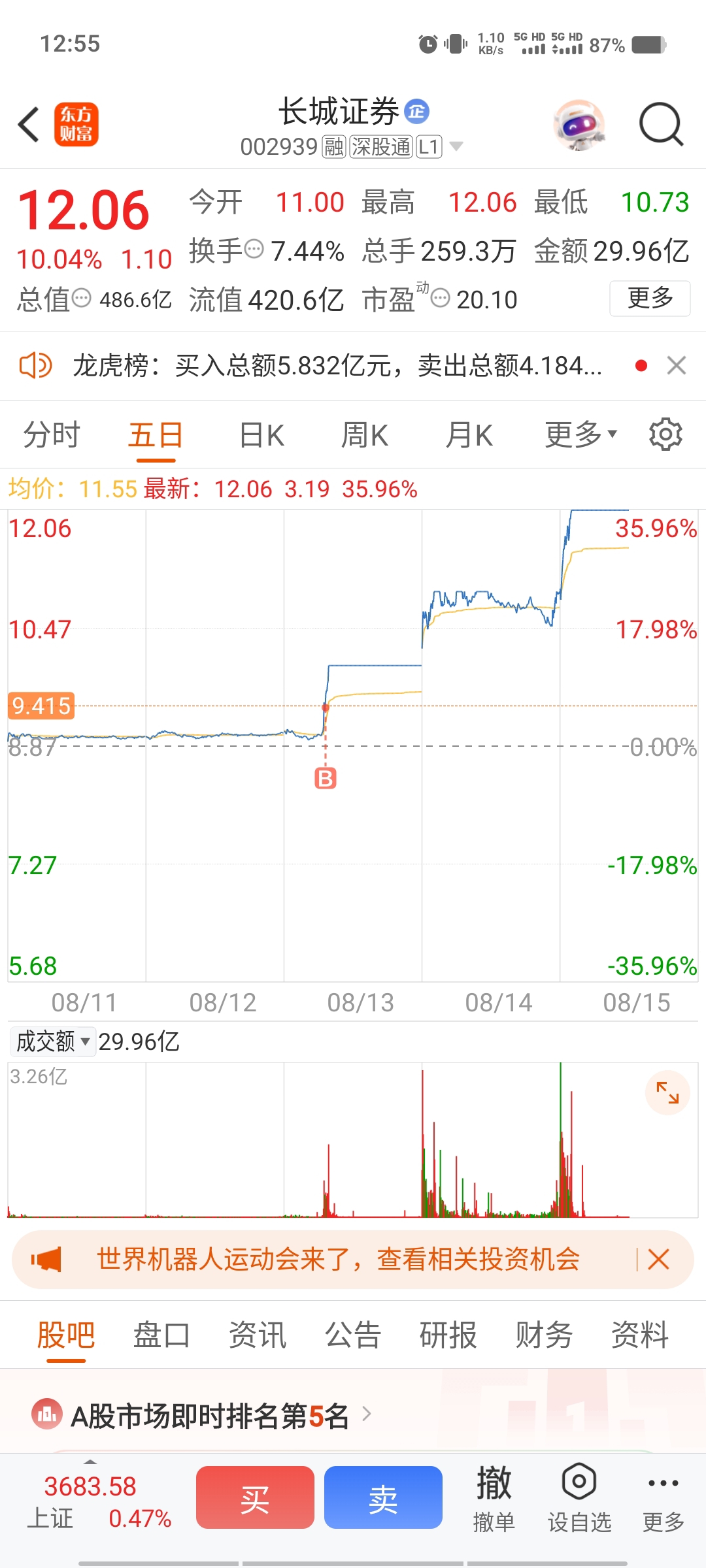Close the 世界机器人运动会 promo banner

coord(658,1259)
